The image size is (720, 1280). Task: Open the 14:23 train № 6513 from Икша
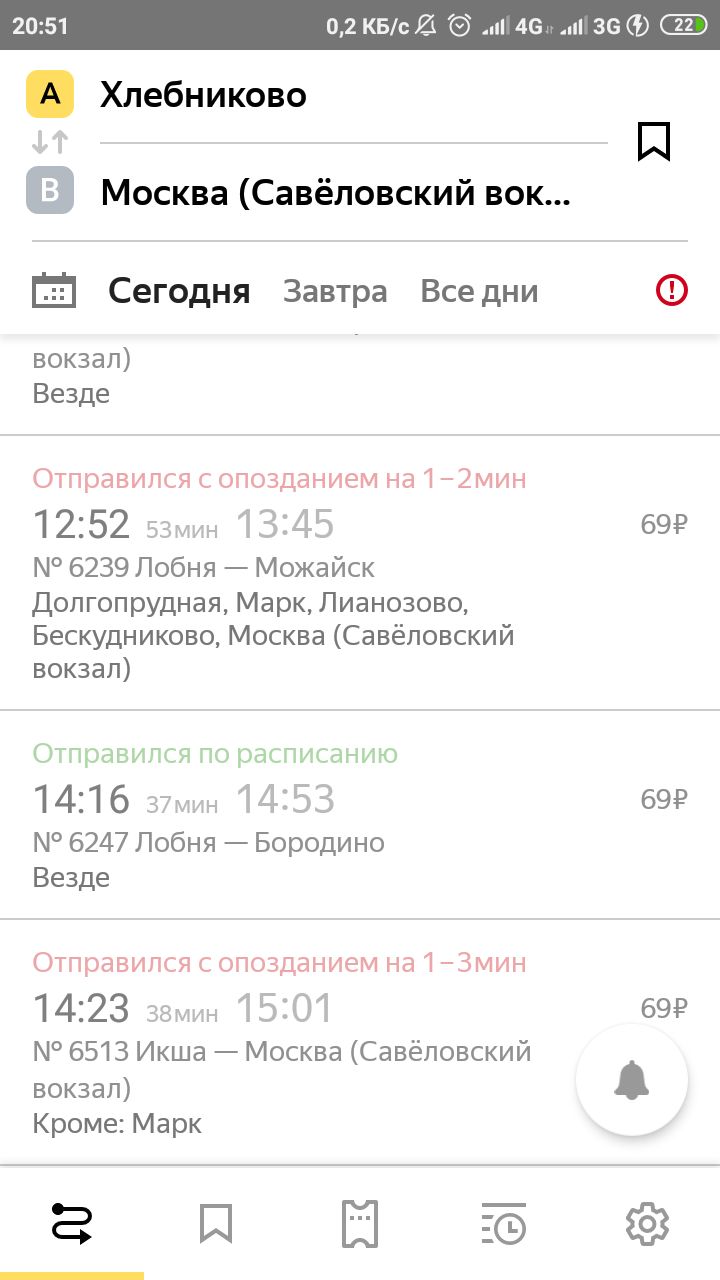pyautogui.click(x=360, y=1043)
